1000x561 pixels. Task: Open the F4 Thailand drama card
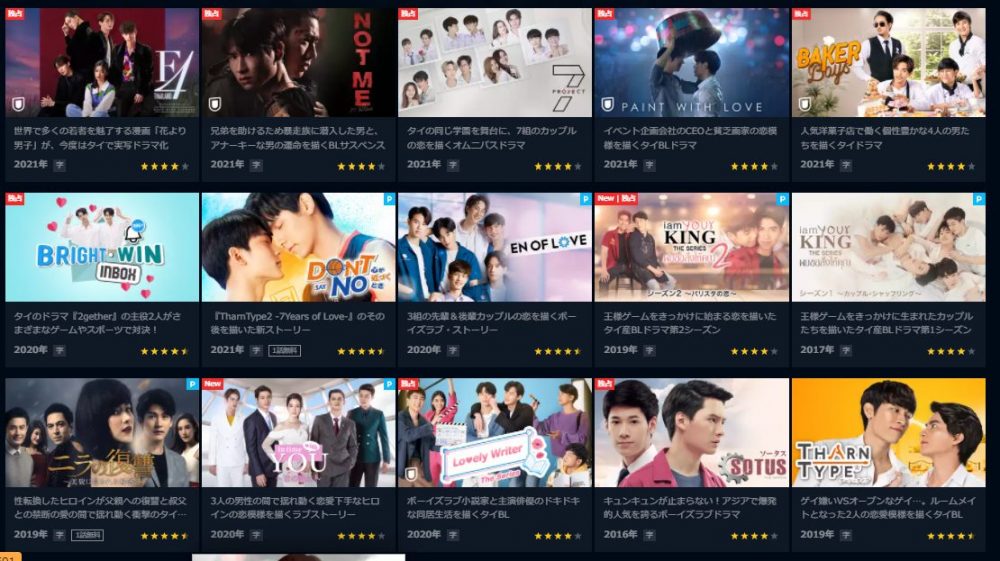[x=101, y=63]
